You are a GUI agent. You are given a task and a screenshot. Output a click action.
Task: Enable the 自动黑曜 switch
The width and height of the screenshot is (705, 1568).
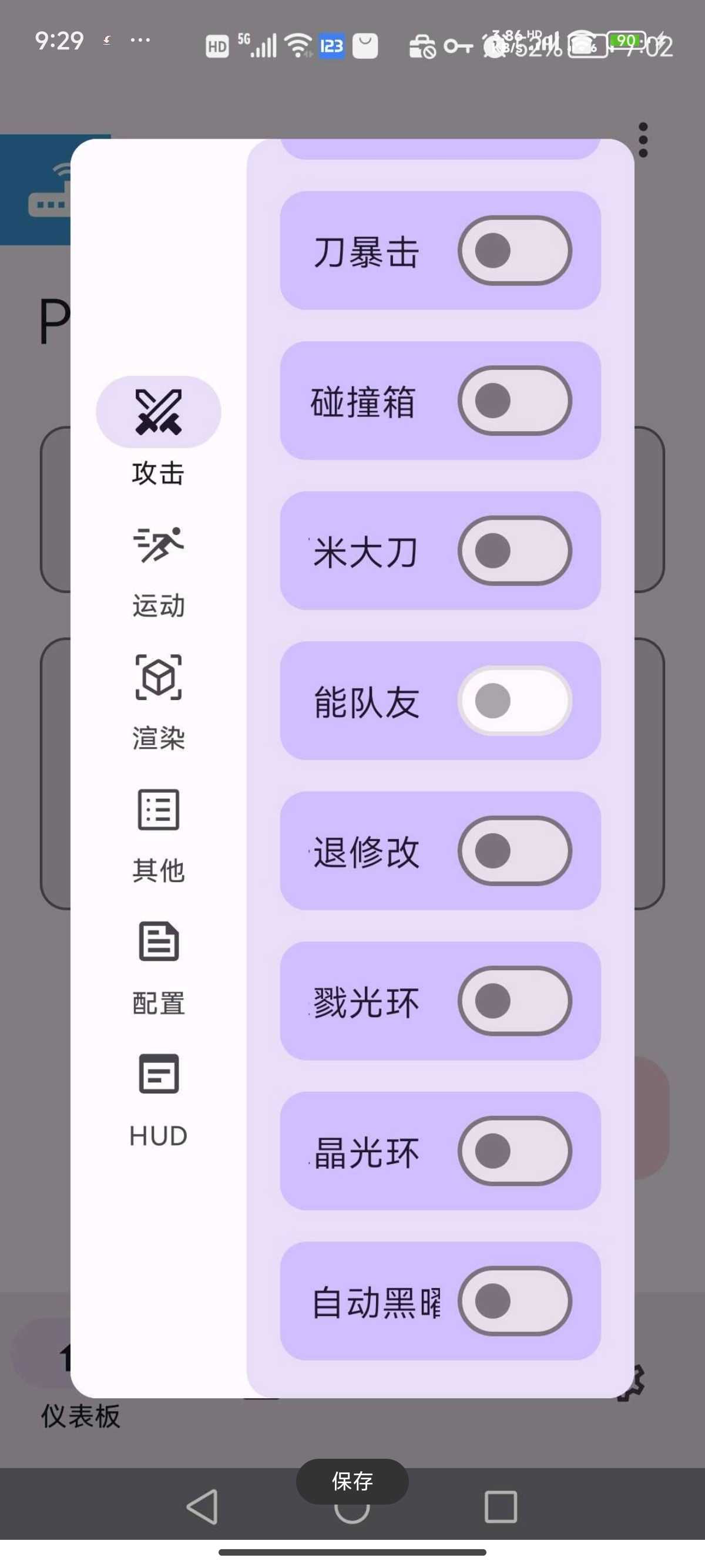tap(515, 1301)
